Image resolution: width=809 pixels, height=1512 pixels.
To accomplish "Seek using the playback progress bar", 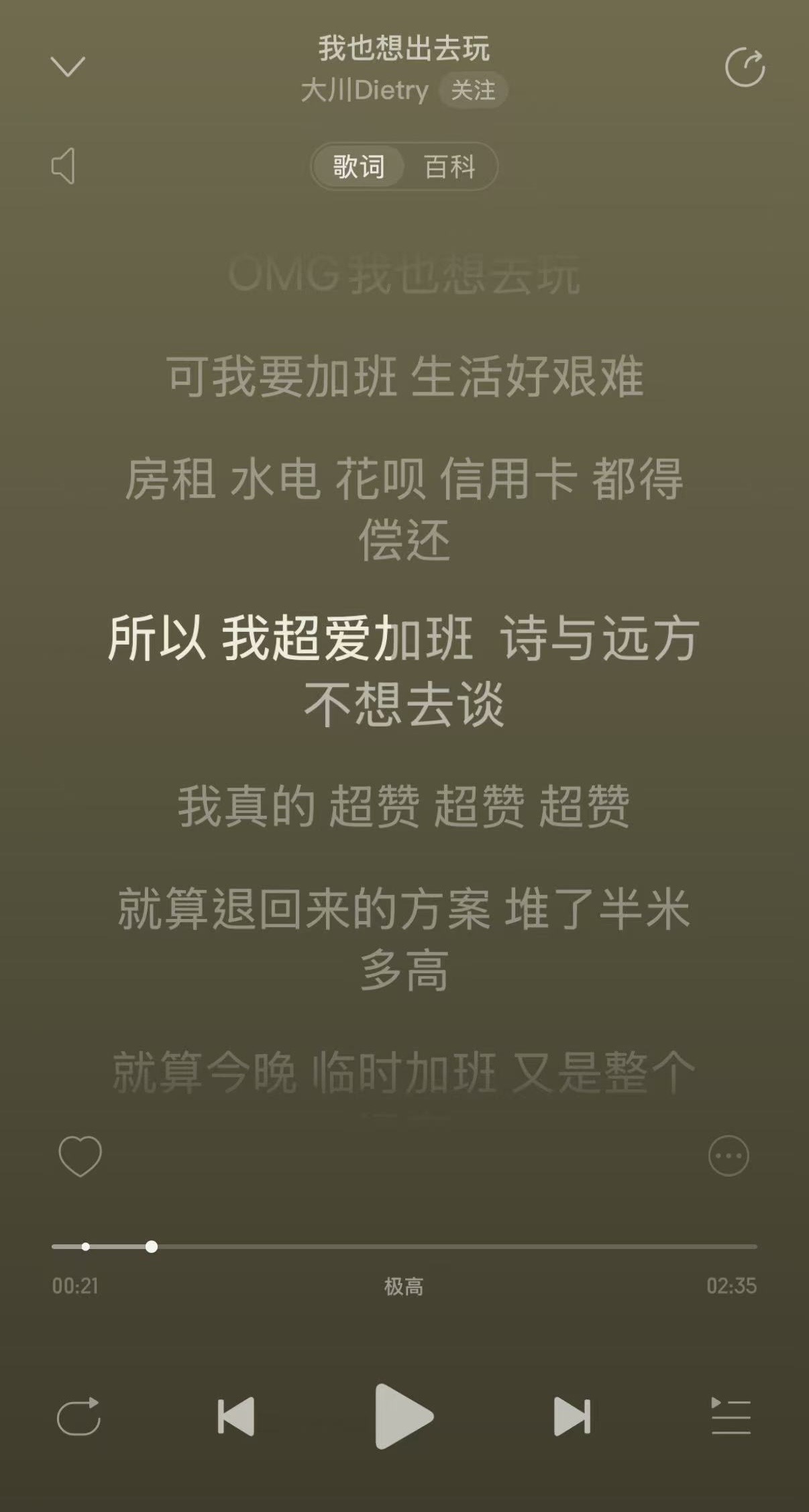I will [x=404, y=1246].
